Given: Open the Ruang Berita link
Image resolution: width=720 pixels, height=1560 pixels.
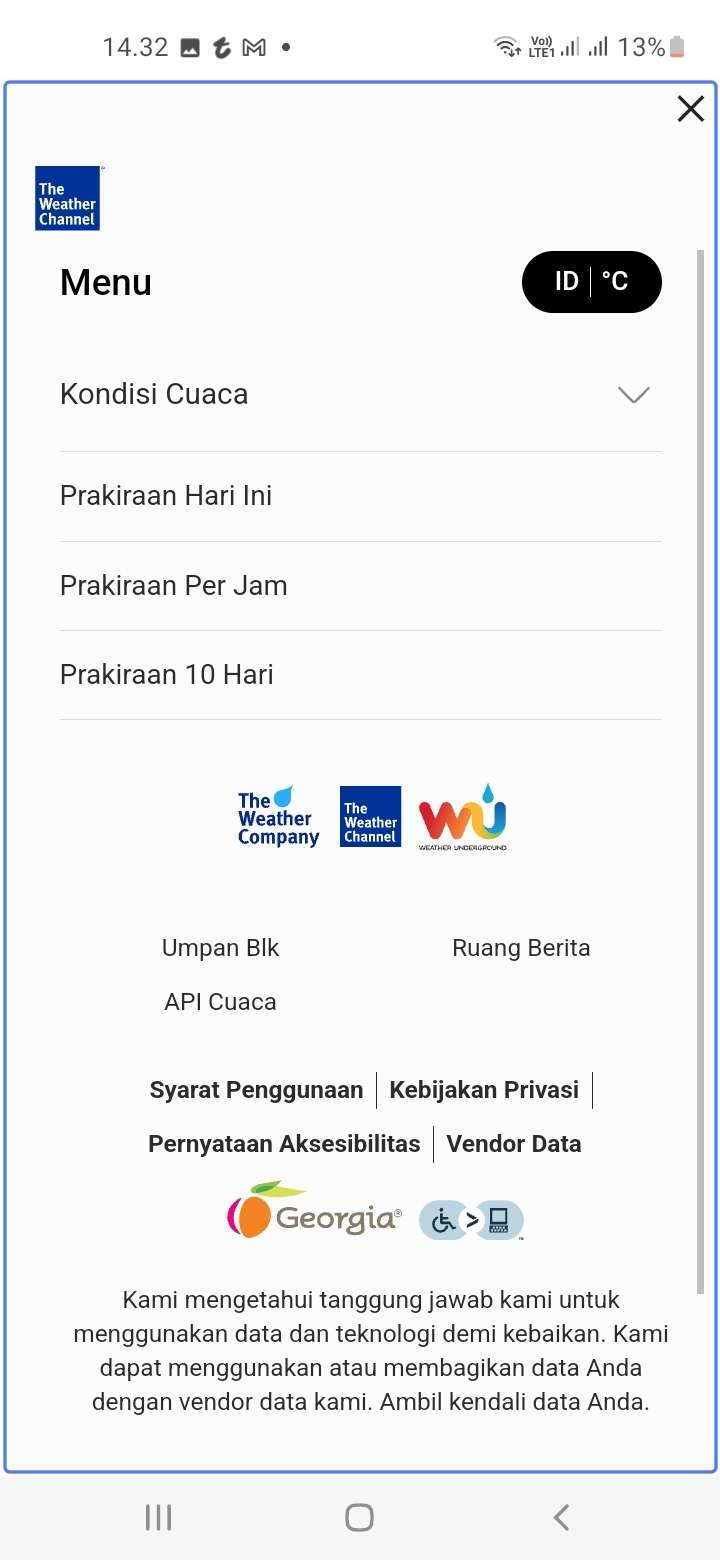Looking at the screenshot, I should coord(521,948).
